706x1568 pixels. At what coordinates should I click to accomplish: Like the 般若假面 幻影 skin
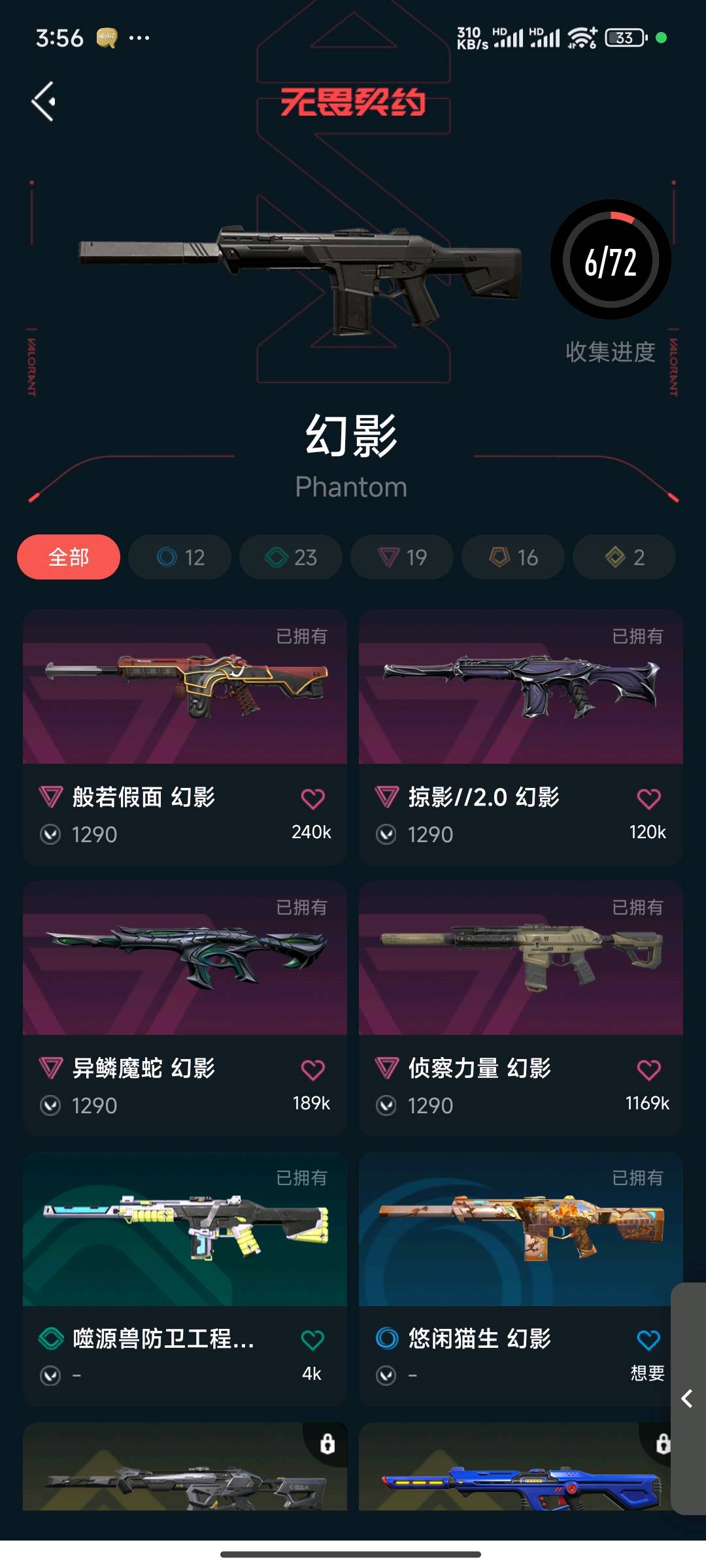coord(312,798)
